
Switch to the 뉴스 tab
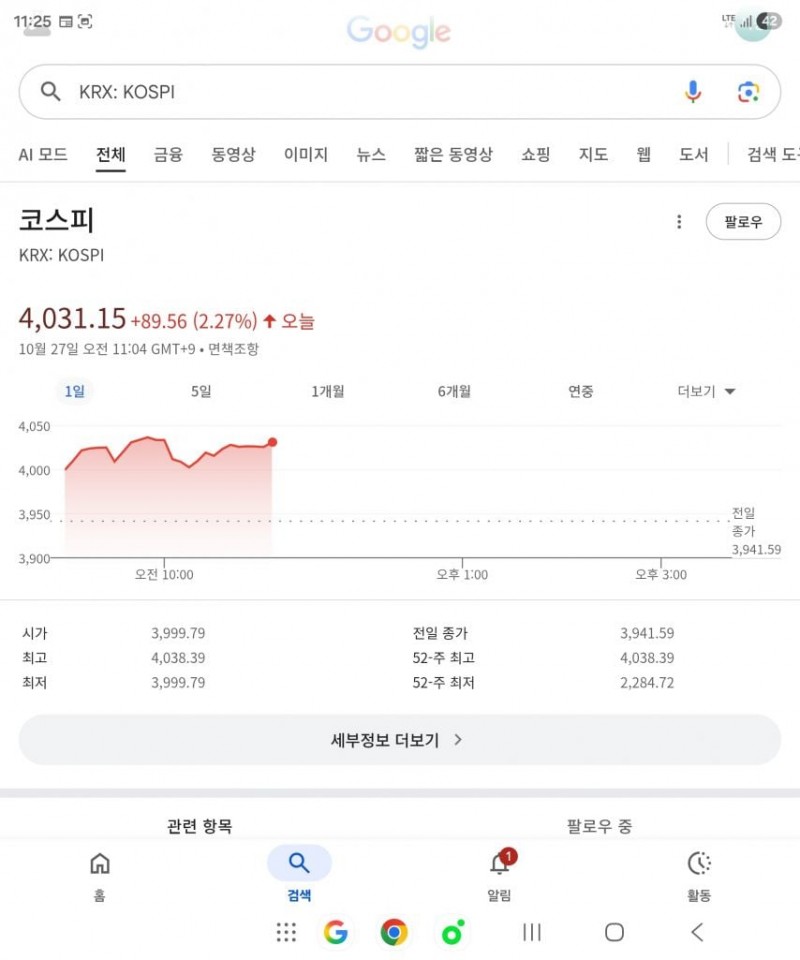point(371,154)
